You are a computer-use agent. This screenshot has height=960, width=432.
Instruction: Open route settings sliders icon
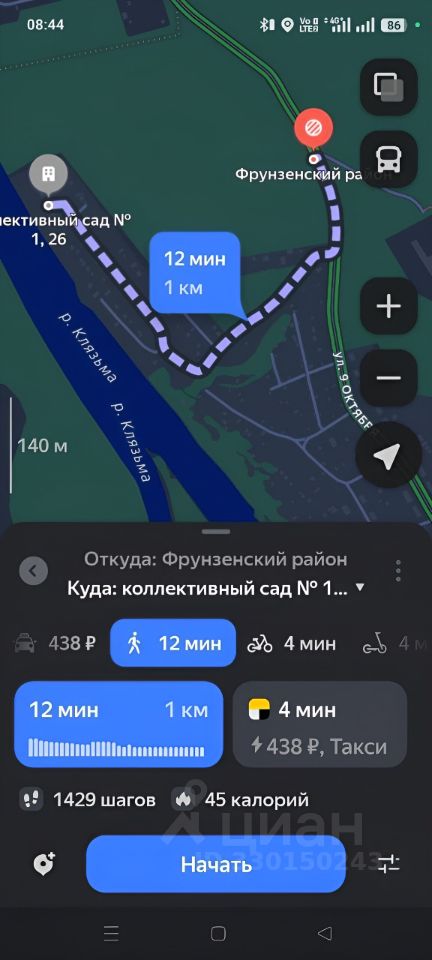coord(389,864)
